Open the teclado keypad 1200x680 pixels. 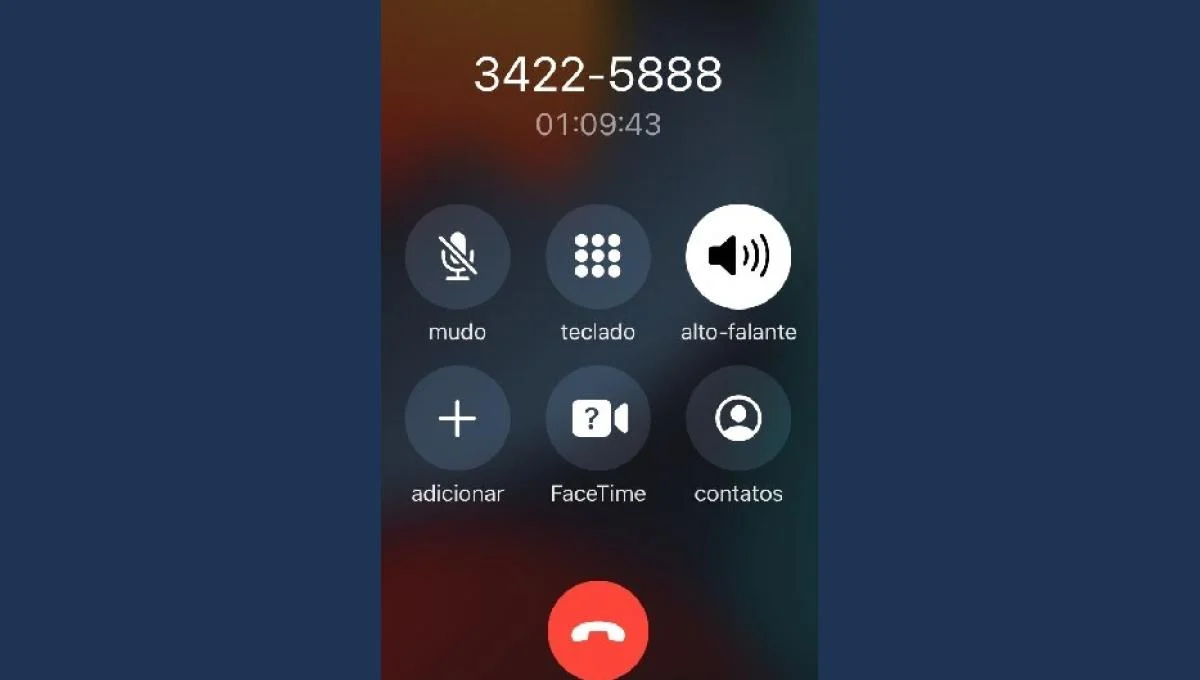pyautogui.click(x=598, y=257)
